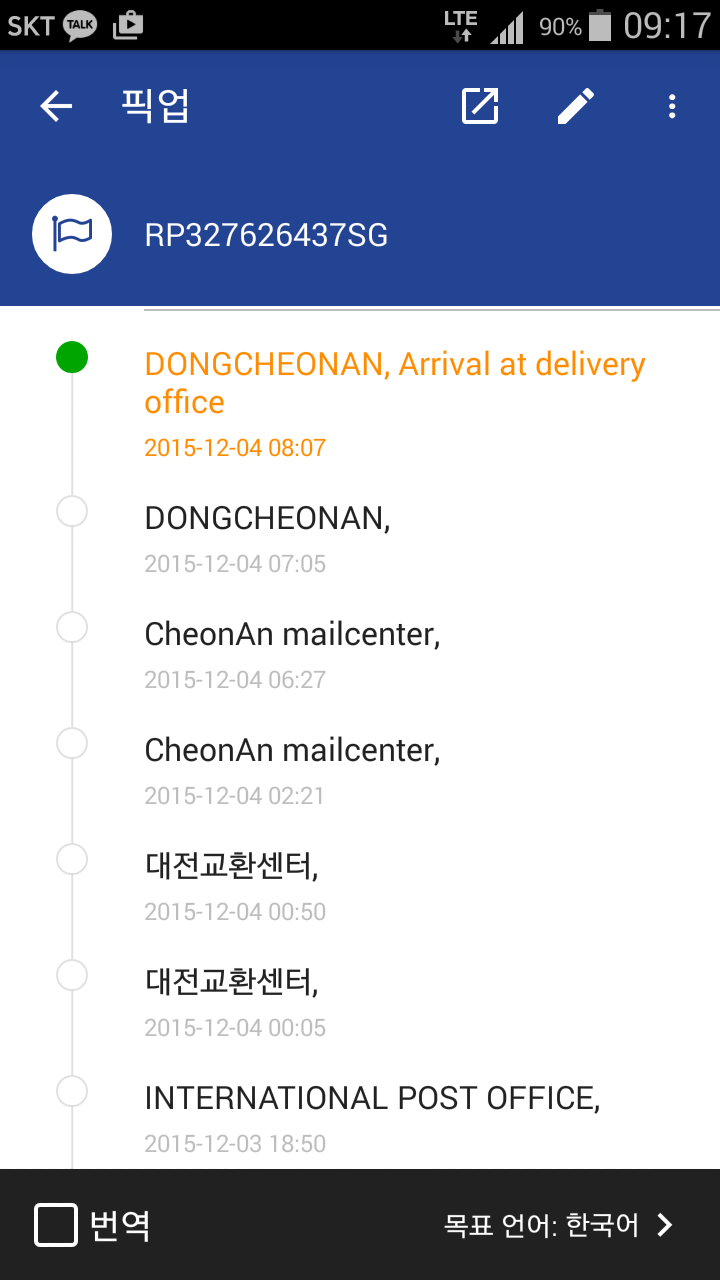Edit the parcel with pencil icon
This screenshot has width=720, height=1280.
pos(576,106)
